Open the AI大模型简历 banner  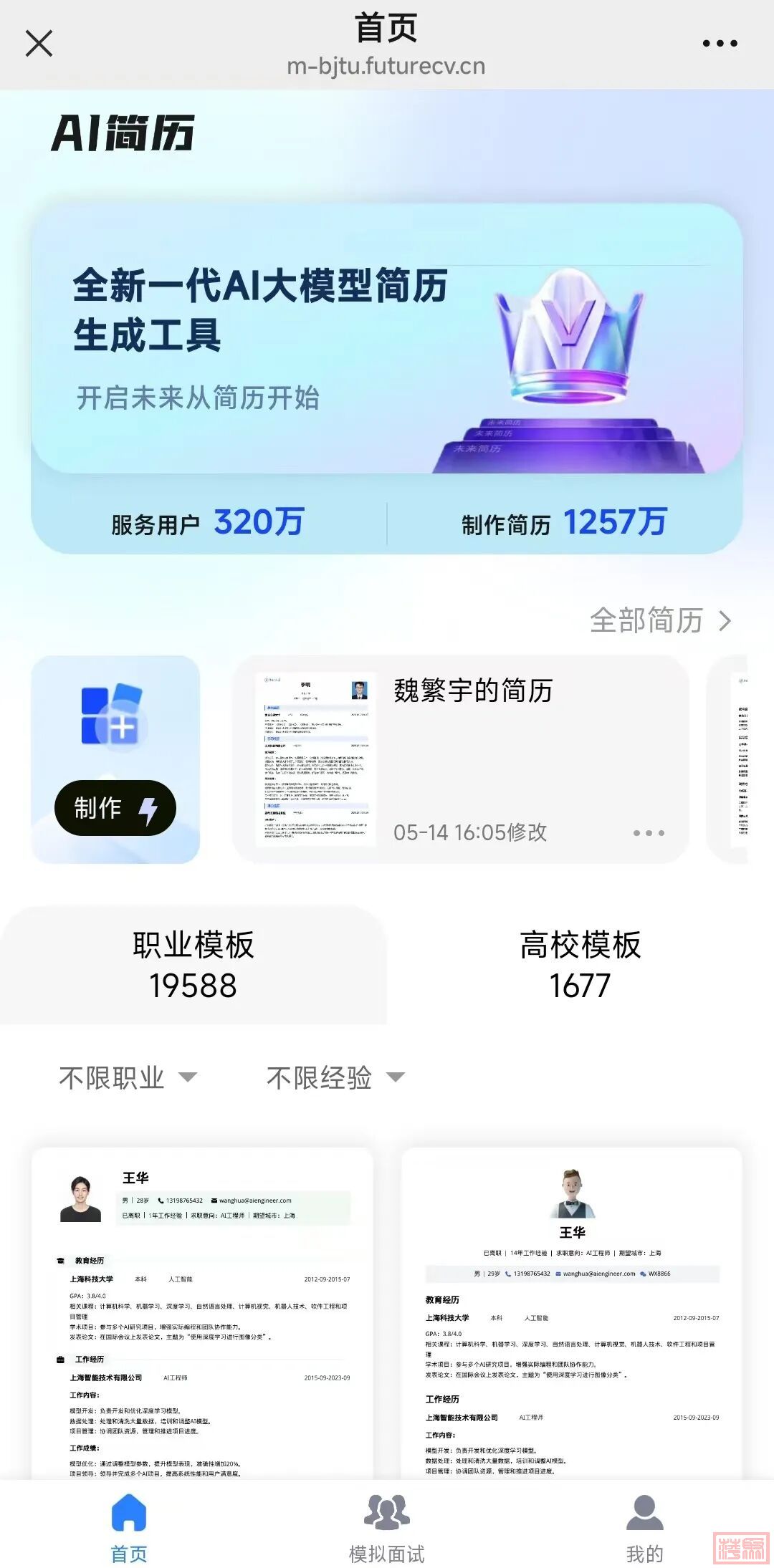coord(386,338)
